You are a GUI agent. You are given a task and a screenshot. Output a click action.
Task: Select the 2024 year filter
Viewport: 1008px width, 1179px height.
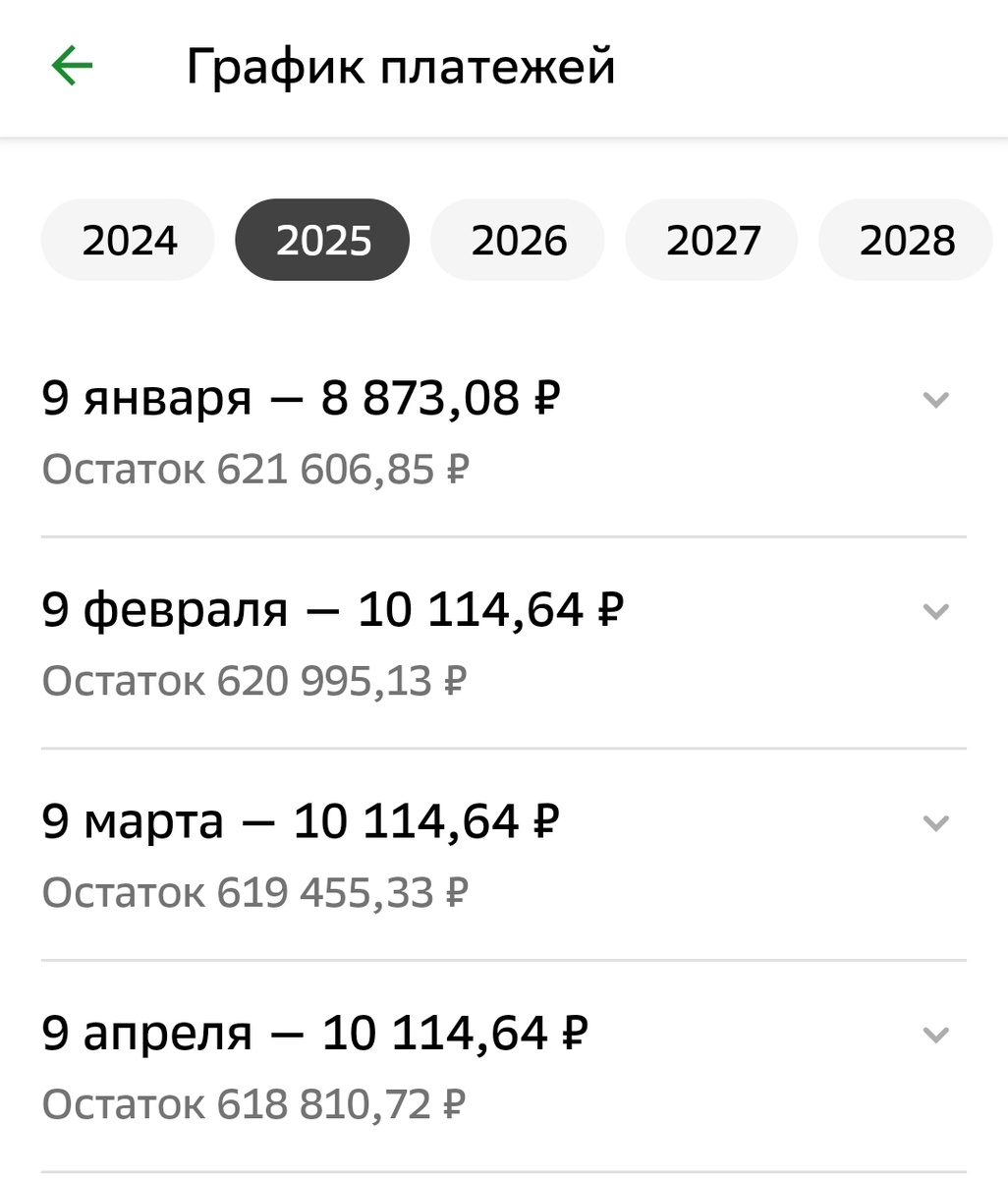click(x=127, y=239)
